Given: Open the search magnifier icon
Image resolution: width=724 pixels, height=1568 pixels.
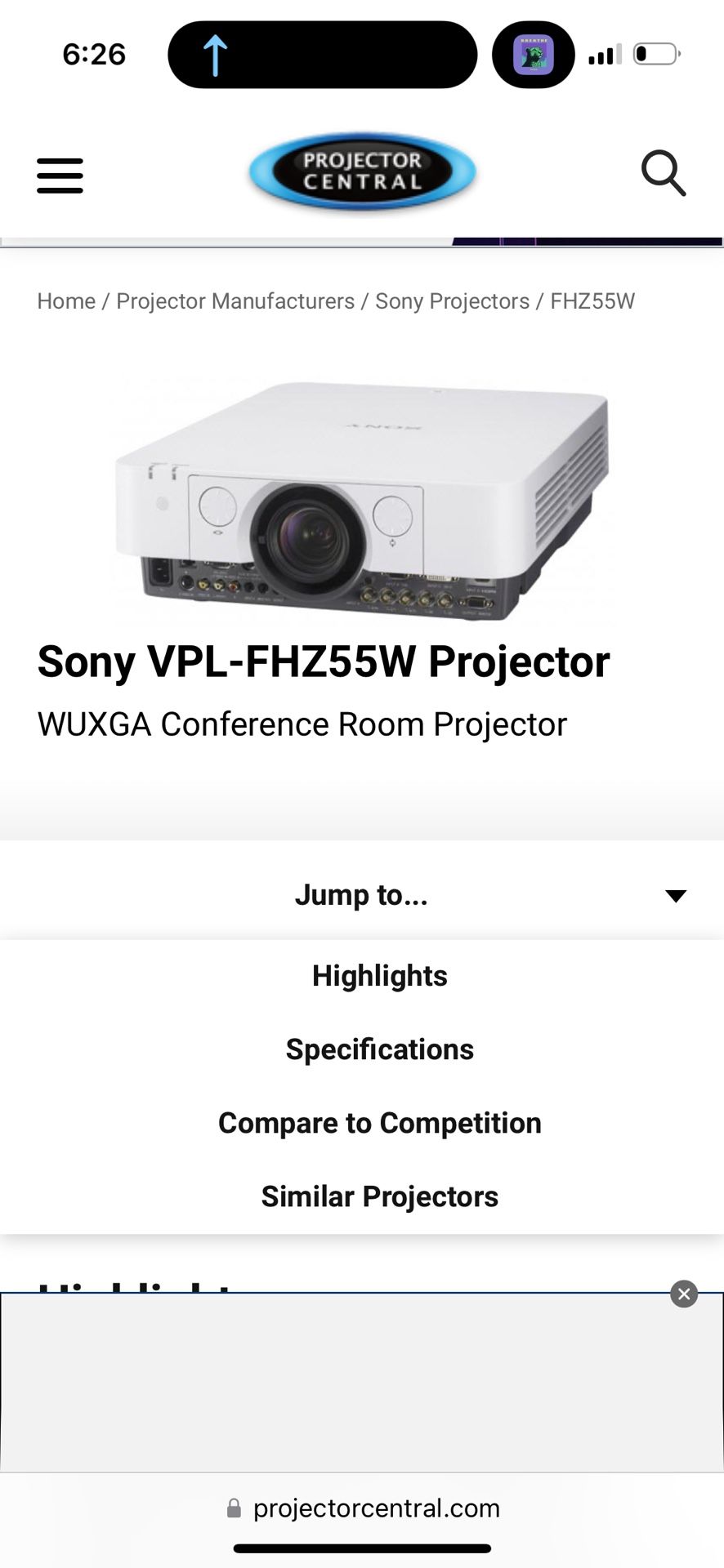Looking at the screenshot, I should tap(663, 173).
